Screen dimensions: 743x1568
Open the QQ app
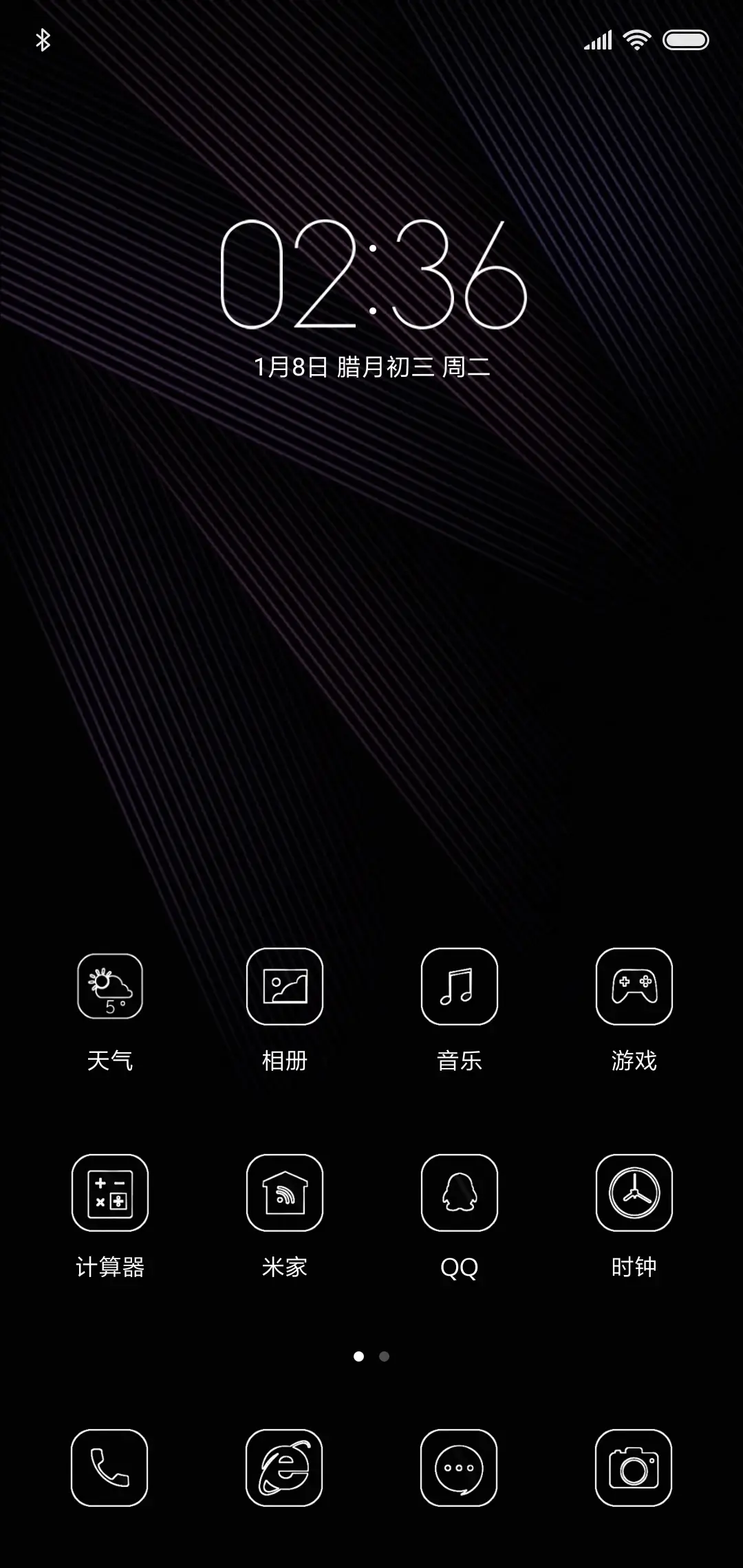(x=460, y=1193)
